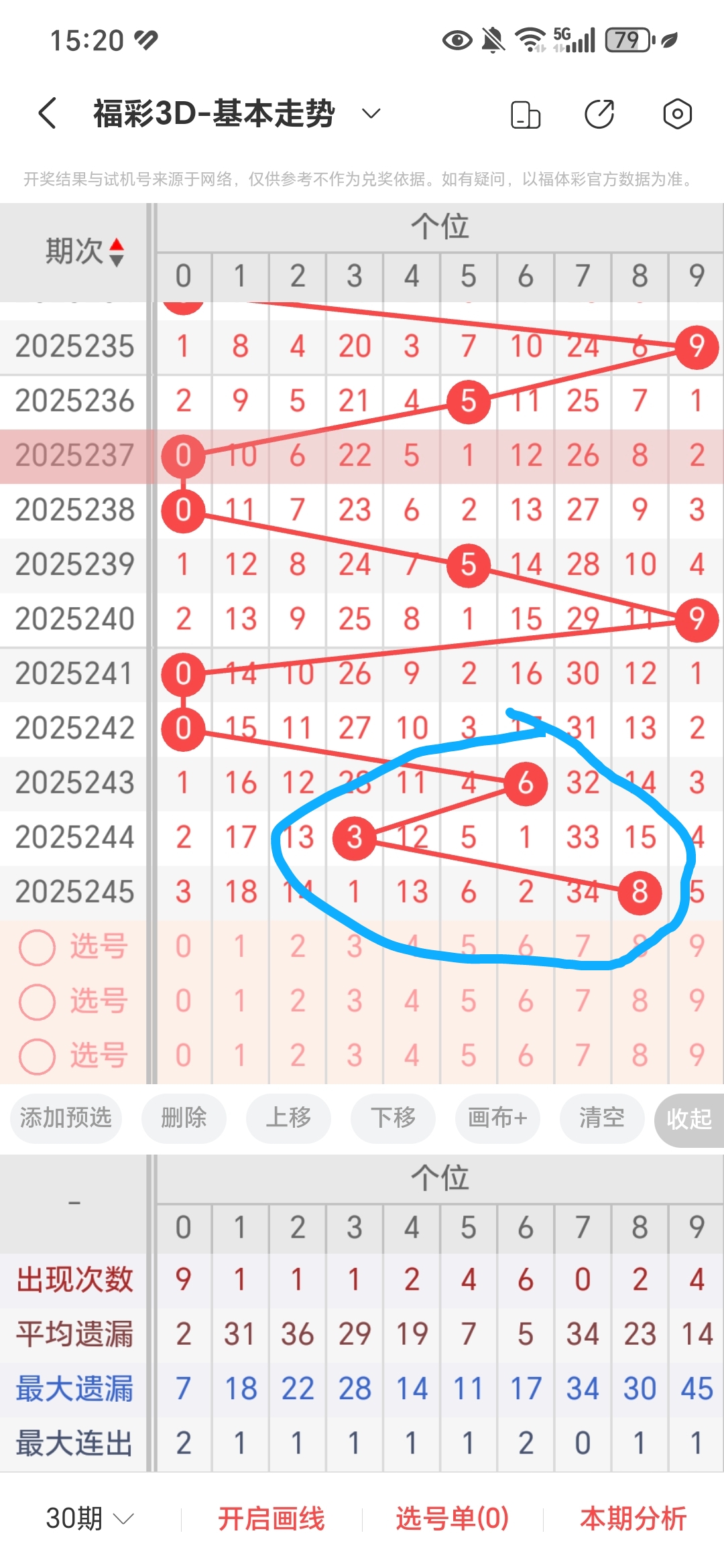Select the first 选号 radio circle
Screen dimensions: 724x1568
(x=38, y=947)
